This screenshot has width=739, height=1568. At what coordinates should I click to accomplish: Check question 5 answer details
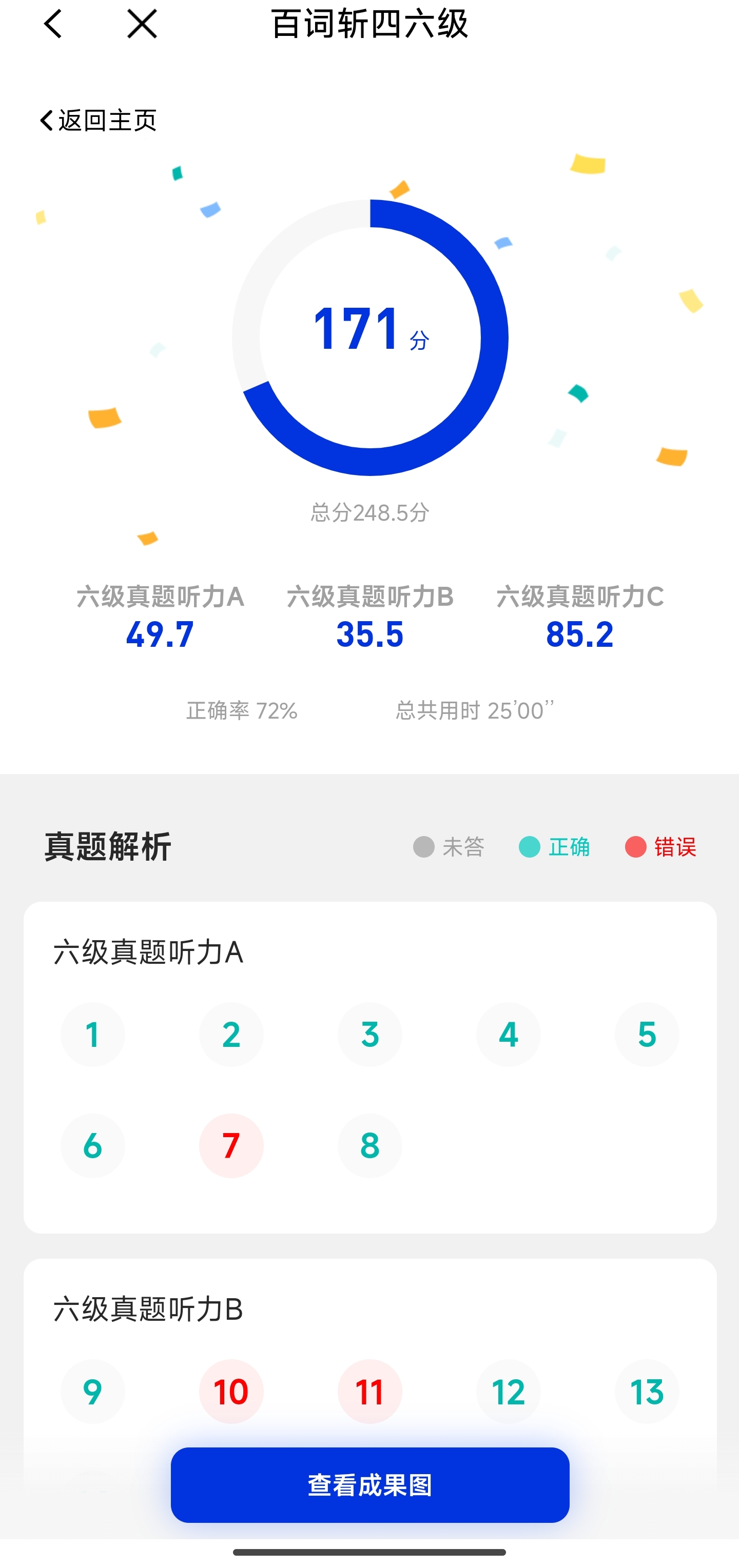click(647, 1034)
